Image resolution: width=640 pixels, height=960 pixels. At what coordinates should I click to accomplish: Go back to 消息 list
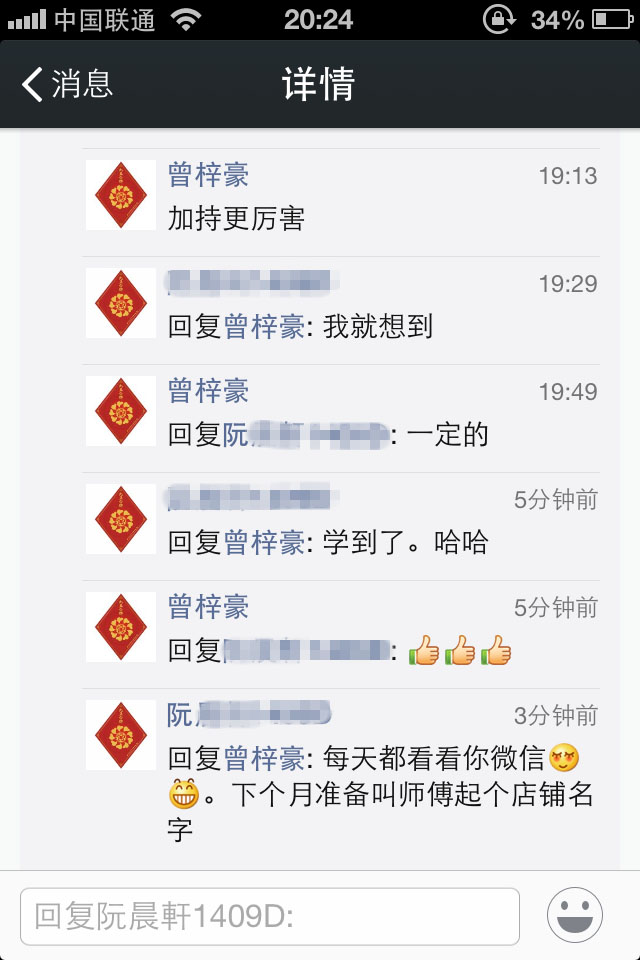point(68,84)
